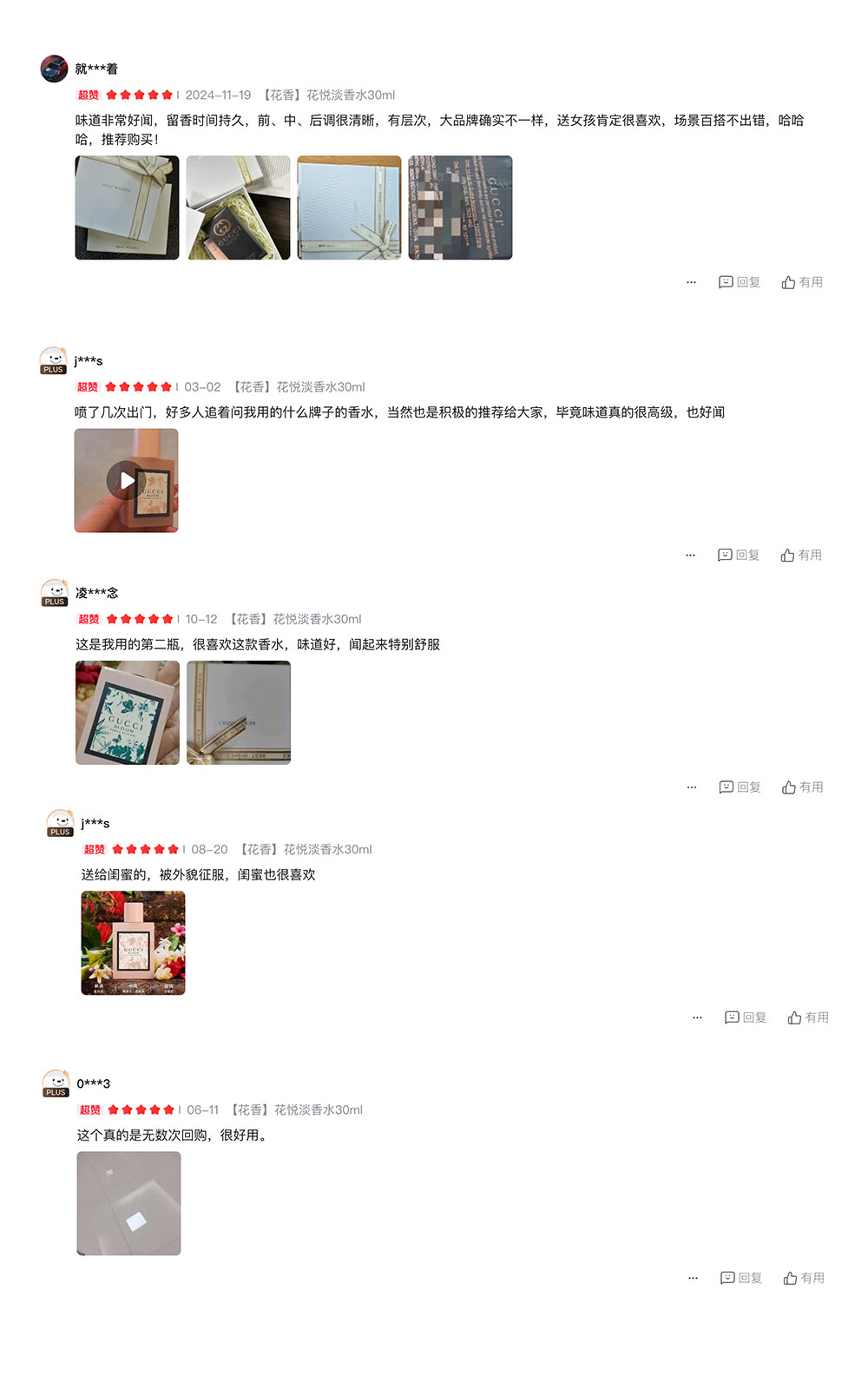This screenshot has height=1389, width=868.
Task: Open the photo in 0***3's review
Action: 128,1203
